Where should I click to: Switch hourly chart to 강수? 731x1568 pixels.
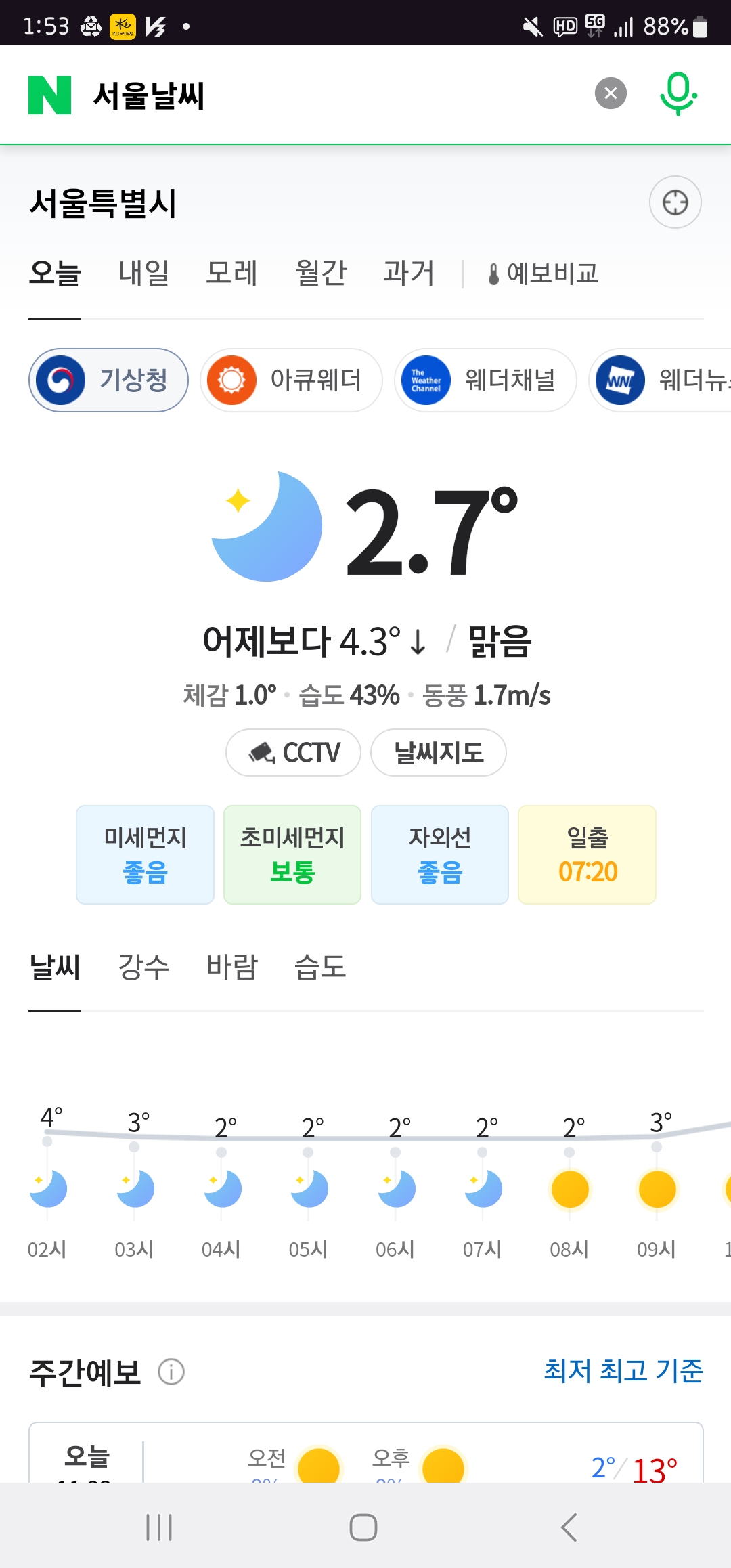tap(143, 966)
